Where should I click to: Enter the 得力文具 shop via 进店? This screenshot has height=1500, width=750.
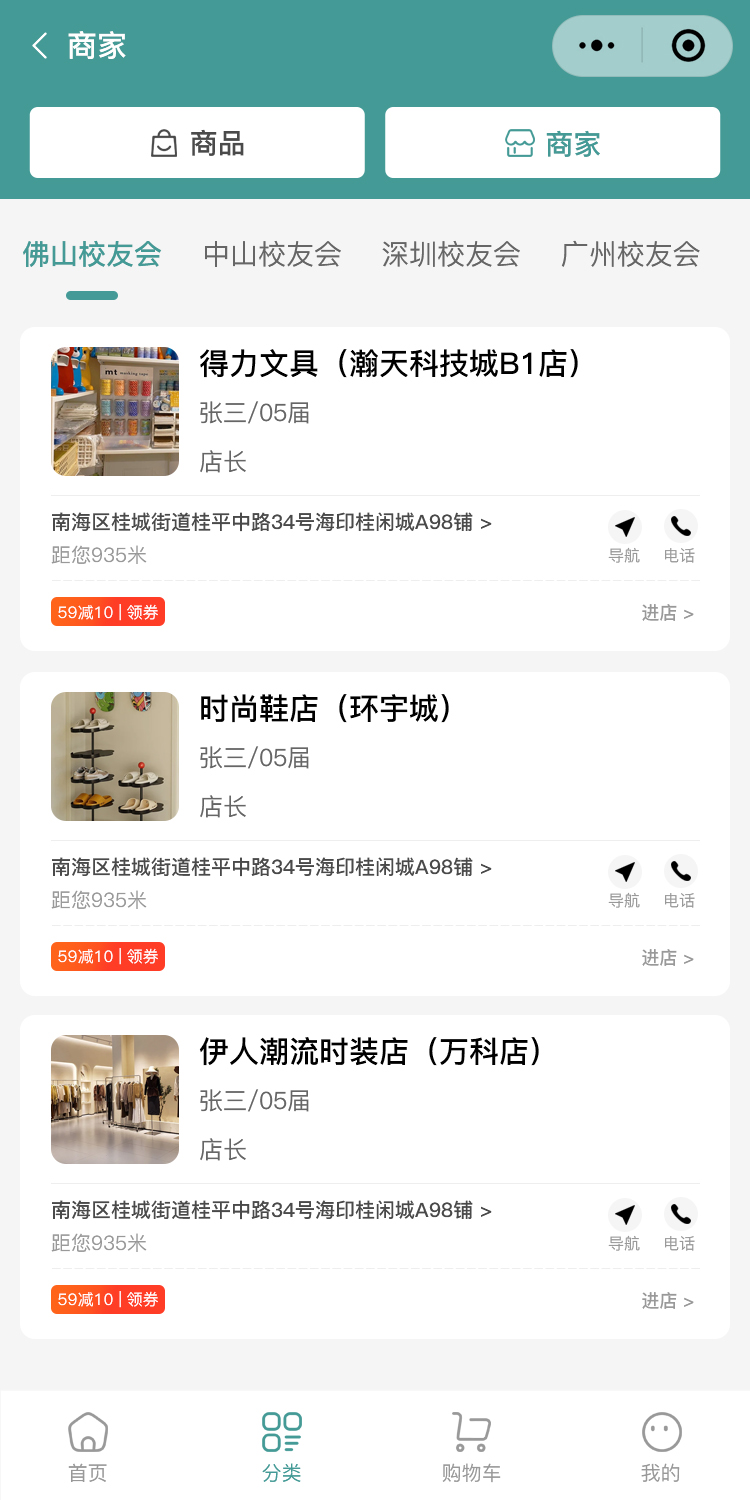667,613
